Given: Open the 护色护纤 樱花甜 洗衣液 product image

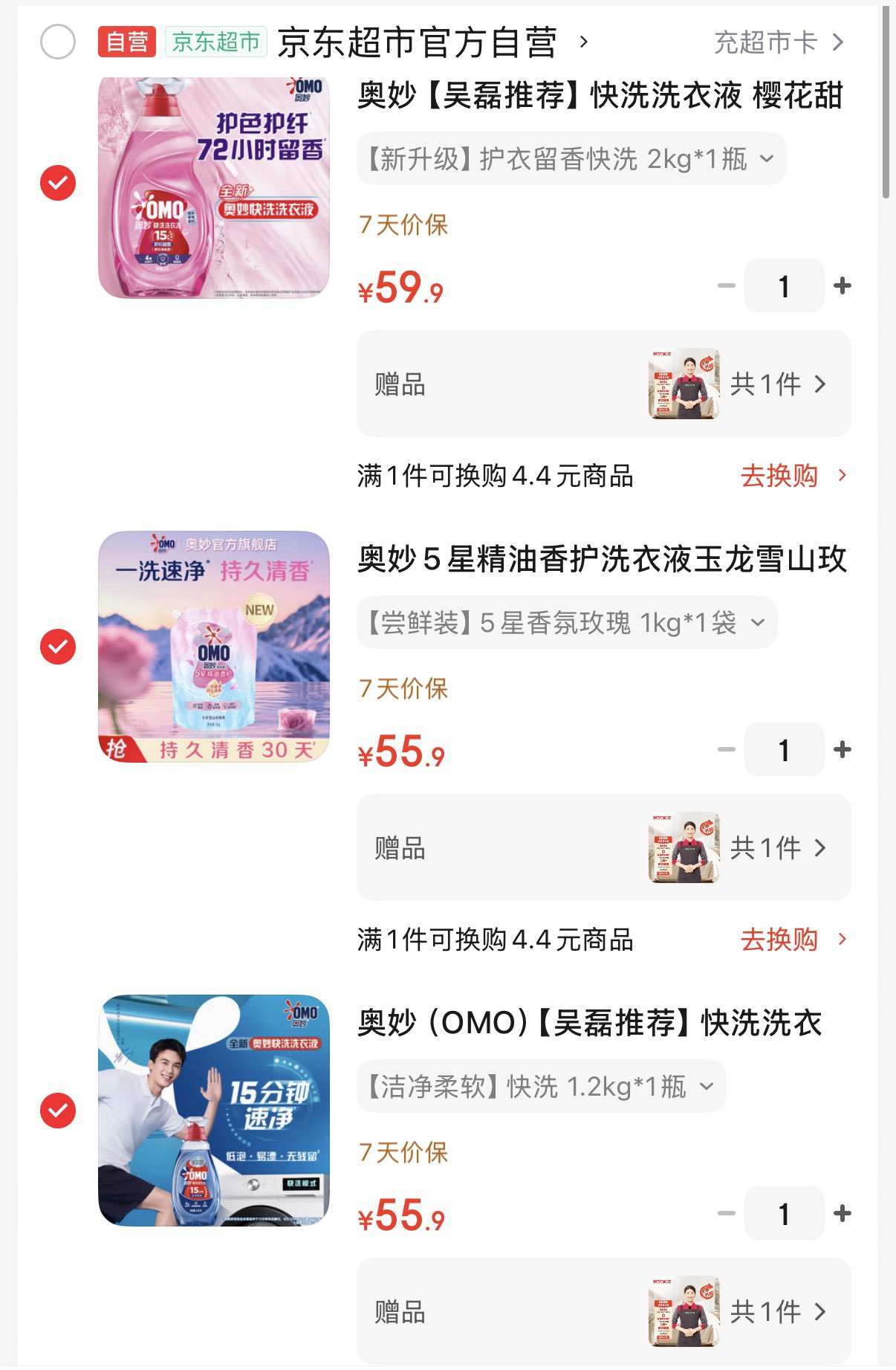Looking at the screenshot, I should pos(214,186).
